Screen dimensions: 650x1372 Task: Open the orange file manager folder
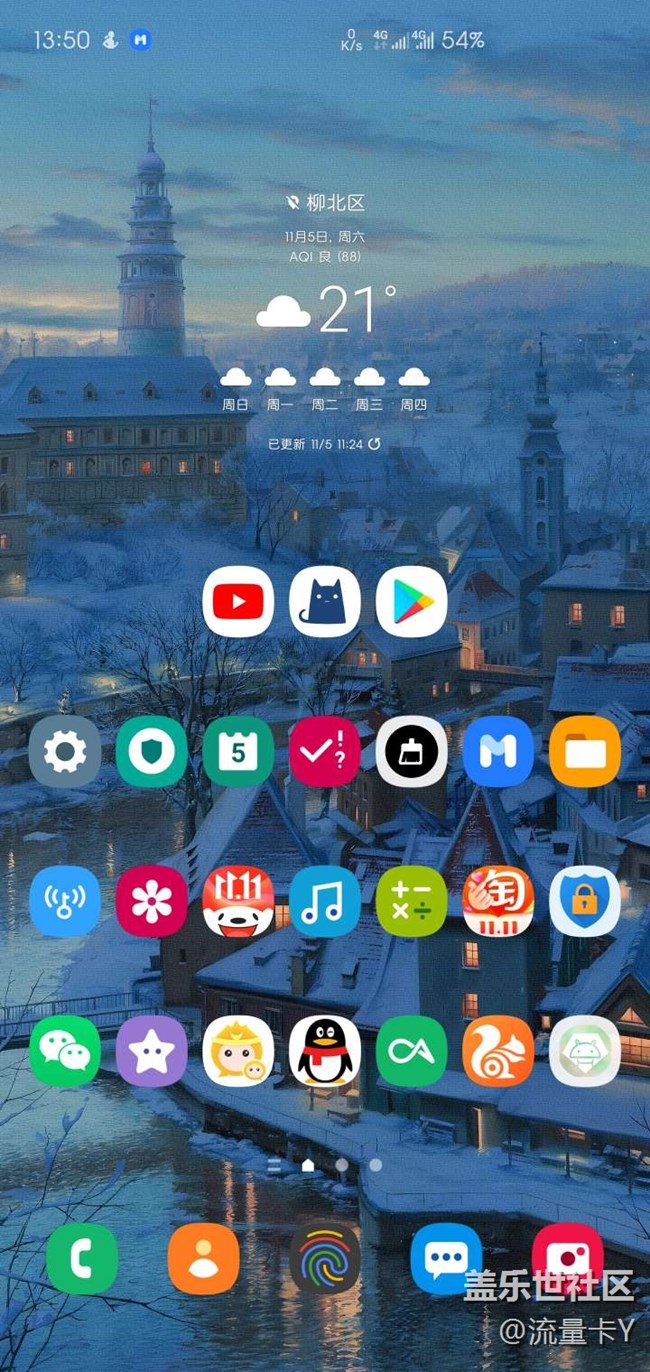click(x=584, y=752)
